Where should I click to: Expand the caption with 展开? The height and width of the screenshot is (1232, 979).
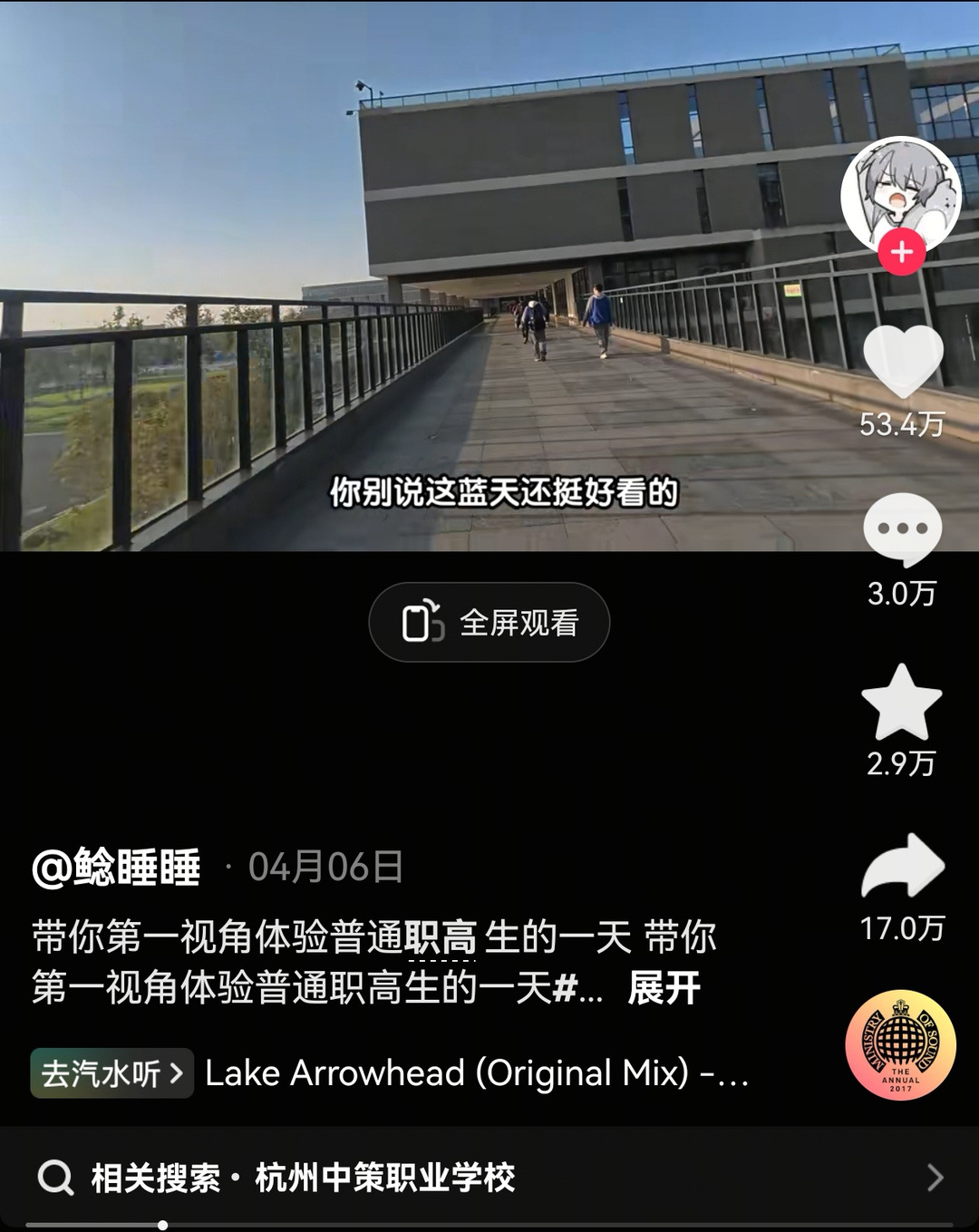click(x=664, y=987)
